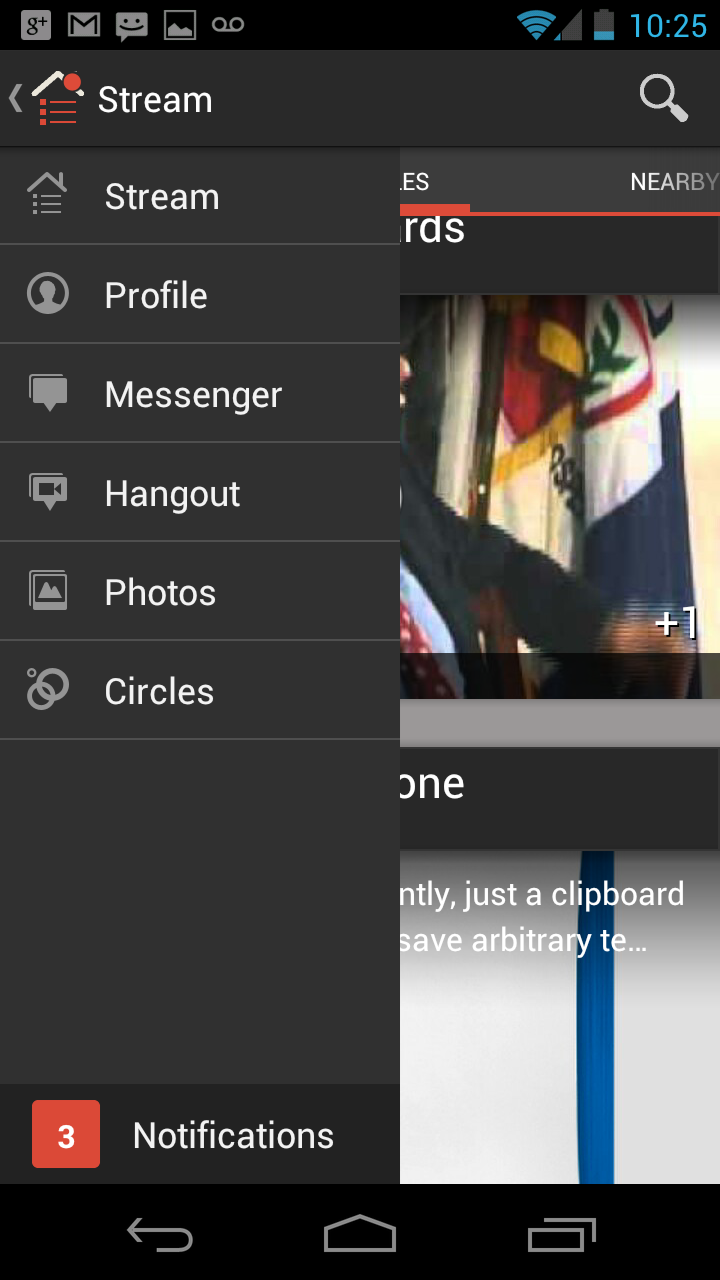720x1280 pixels.
Task: Tap the +1 overlay on the flag photo
Action: click(x=678, y=622)
